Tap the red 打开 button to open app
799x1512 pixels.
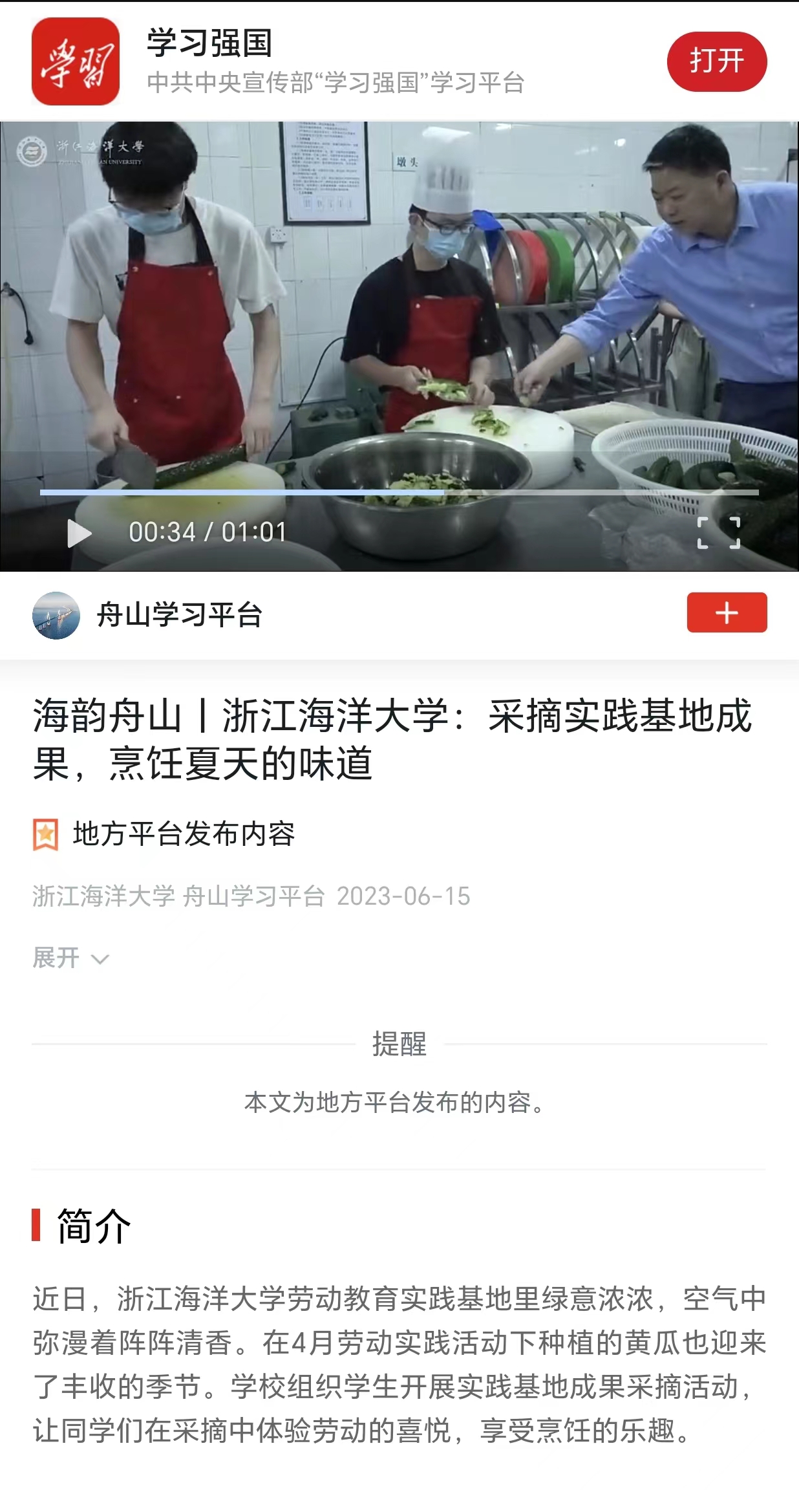tap(716, 61)
